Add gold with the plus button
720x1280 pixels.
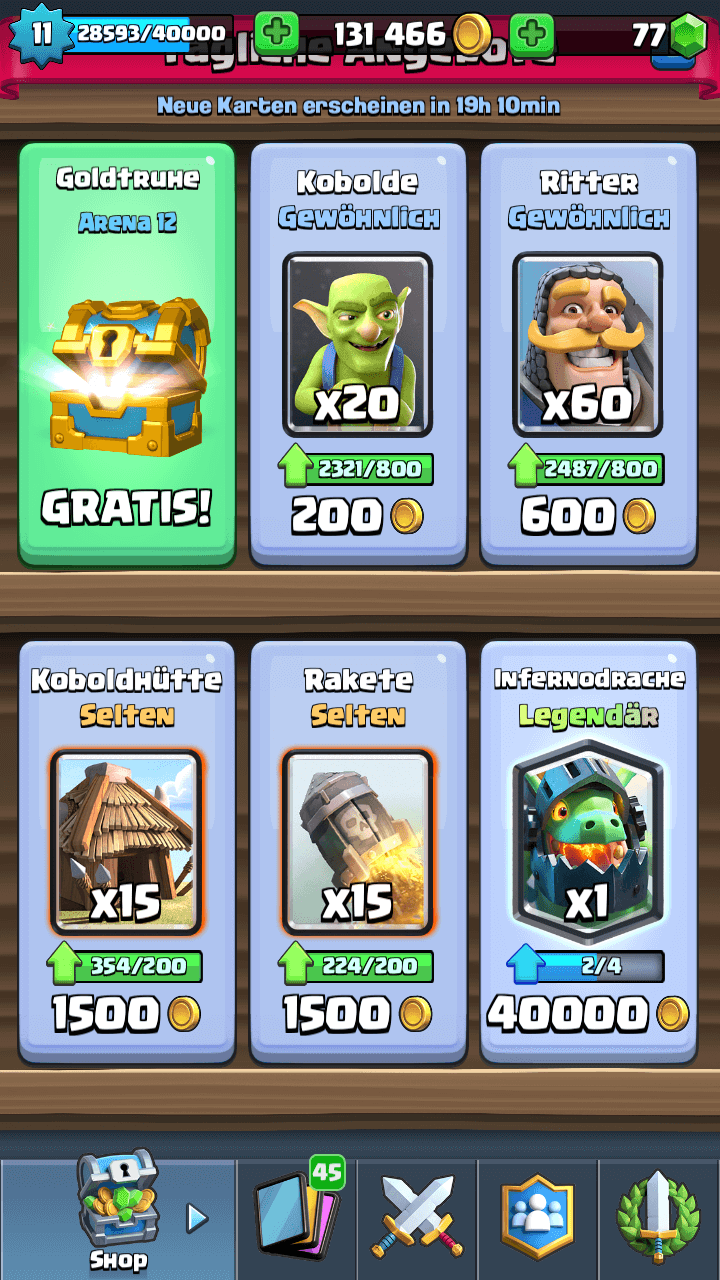tap(277, 35)
